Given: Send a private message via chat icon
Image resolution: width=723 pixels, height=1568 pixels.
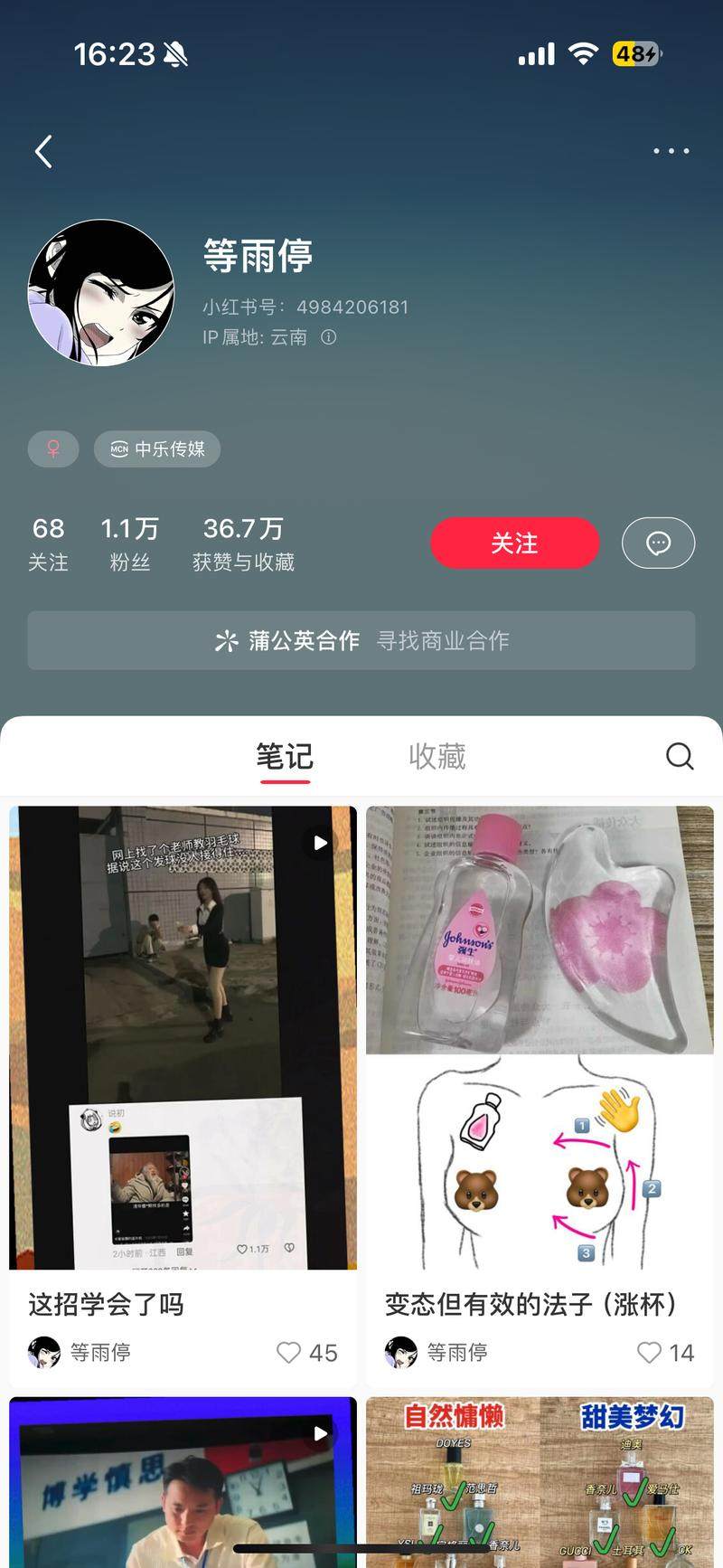Looking at the screenshot, I should pyautogui.click(x=658, y=543).
